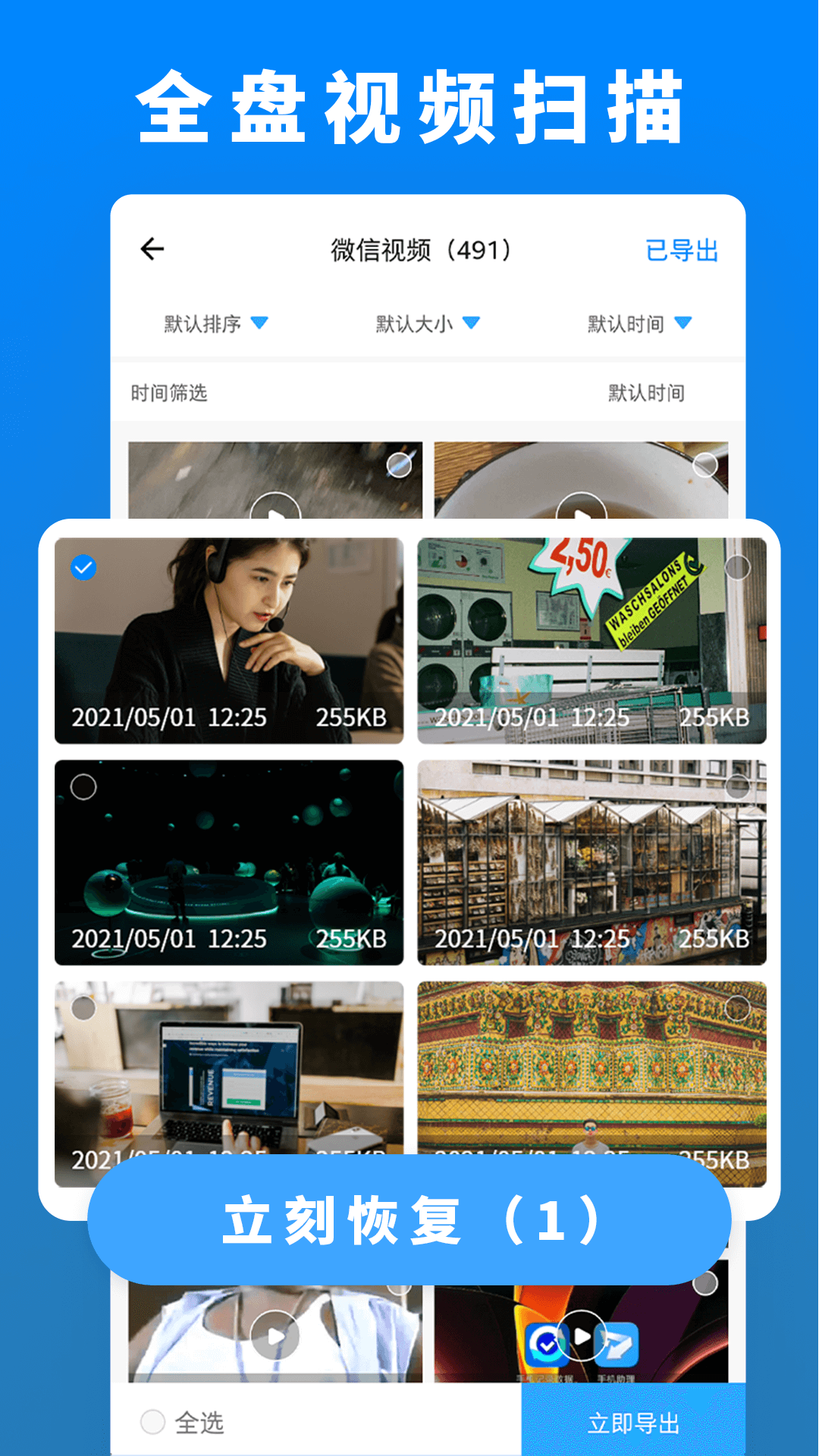Play the headset woman video

(x=227, y=645)
